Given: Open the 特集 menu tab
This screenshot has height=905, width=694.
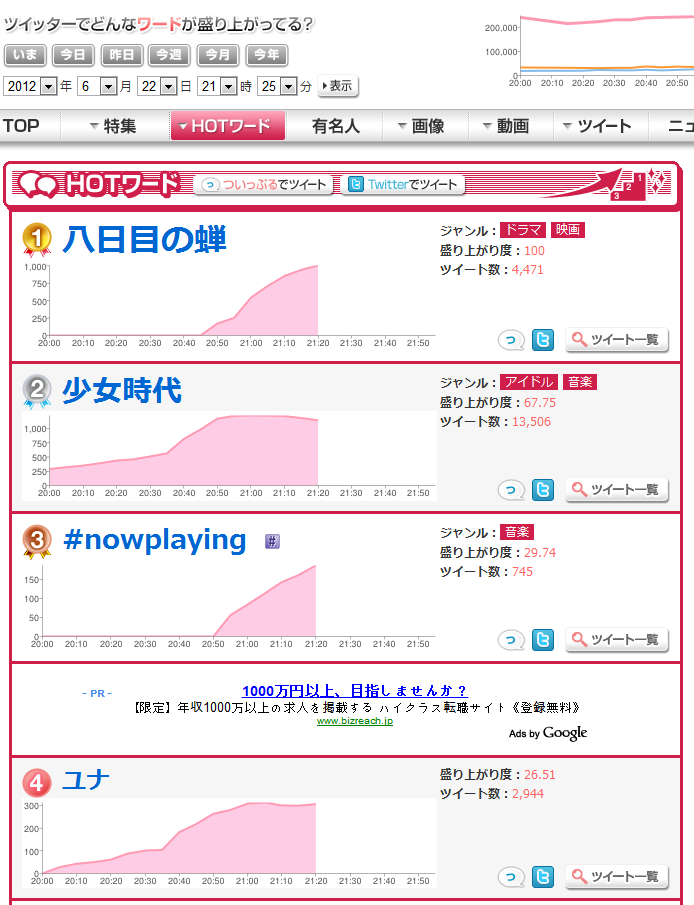Looking at the screenshot, I should pyautogui.click(x=113, y=126).
